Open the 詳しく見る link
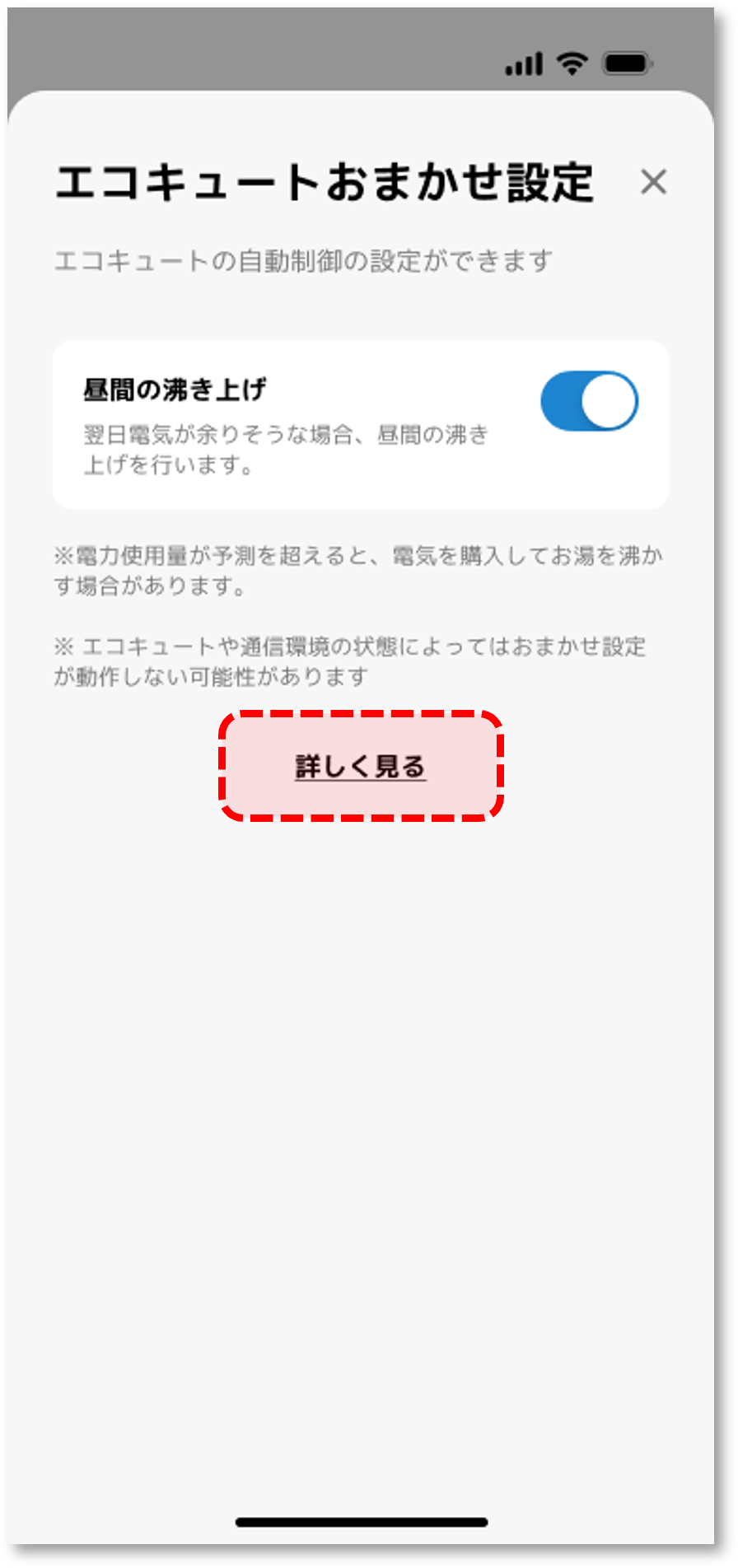Viewport: 738px width, 1568px height. (x=361, y=767)
